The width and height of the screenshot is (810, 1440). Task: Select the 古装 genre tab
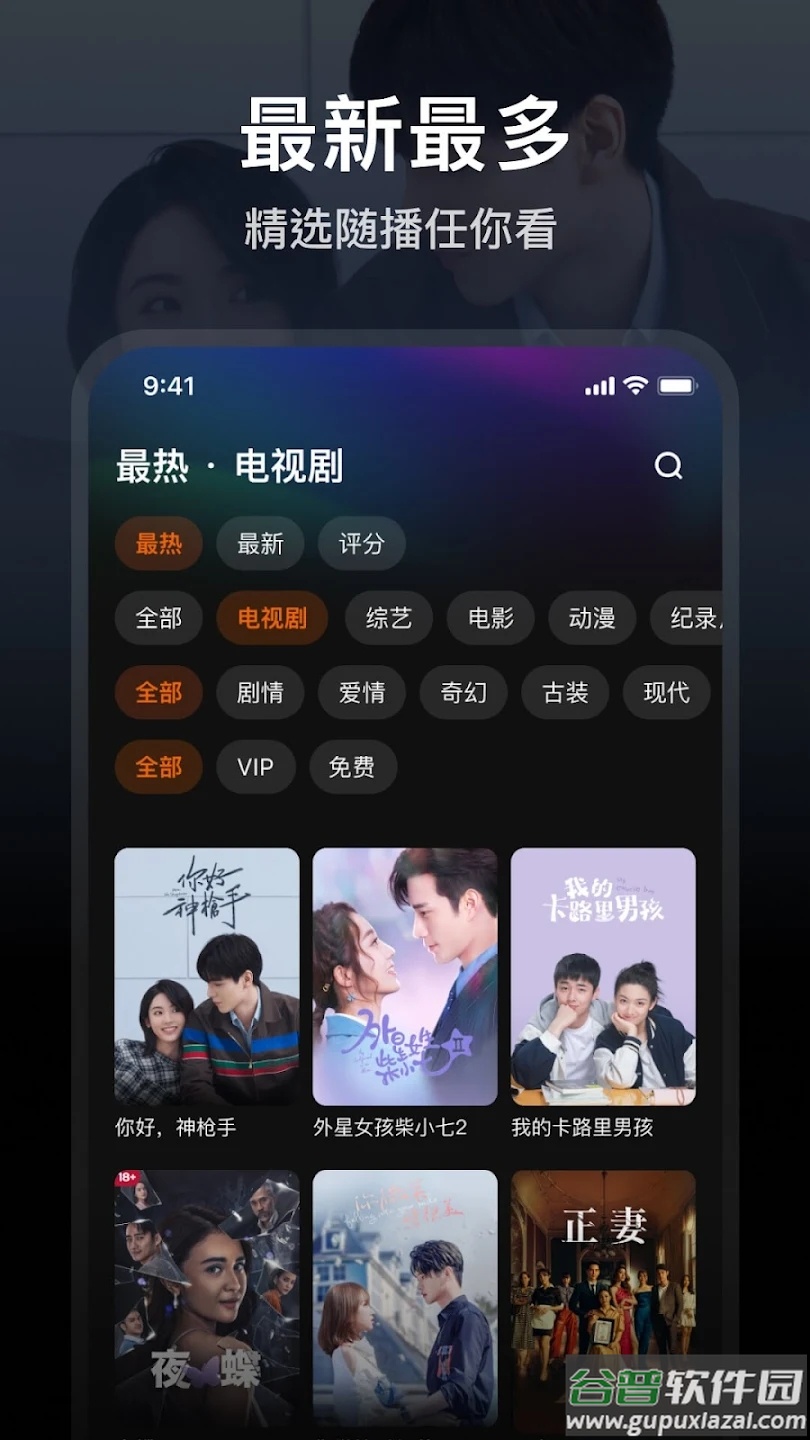(565, 693)
